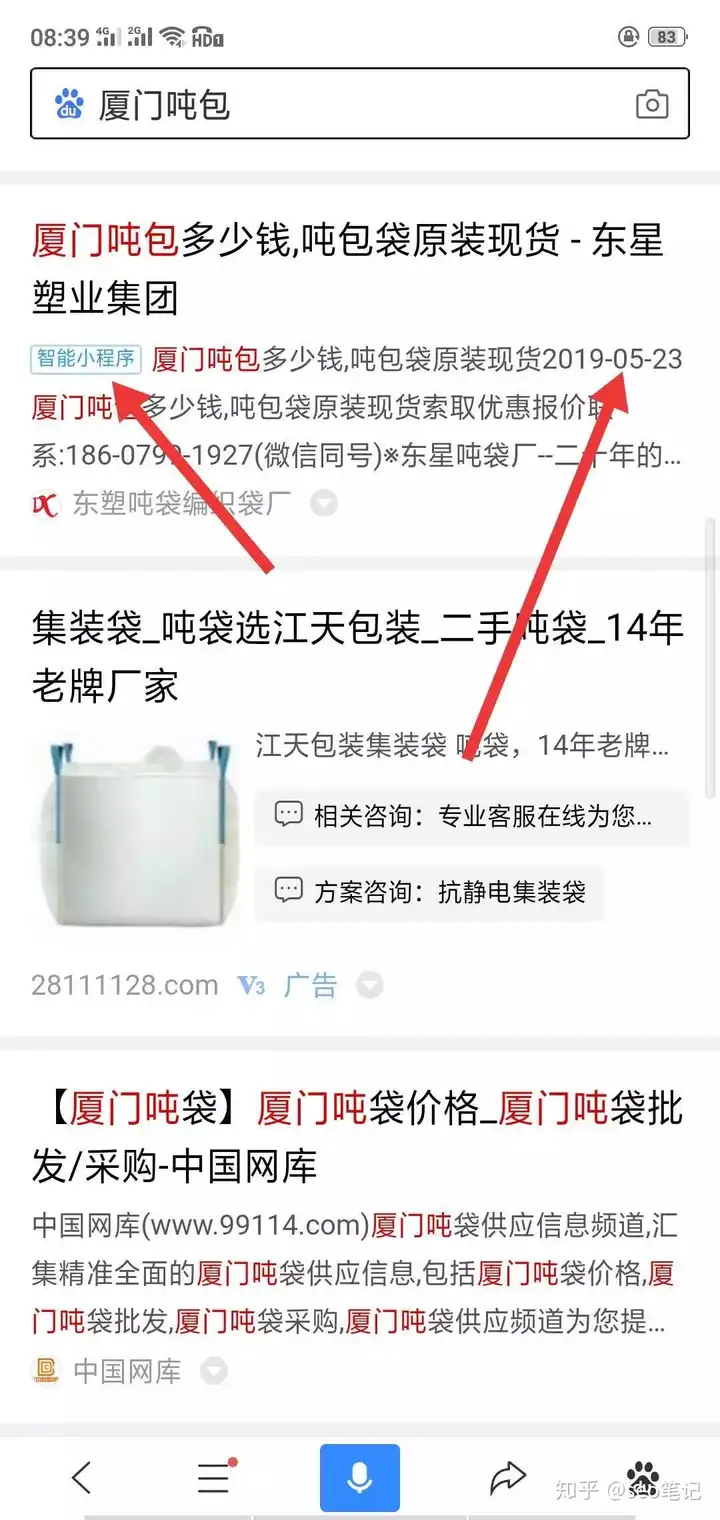Open Baidu home paw icon
This screenshot has width=720, height=1520.
coord(642,1476)
